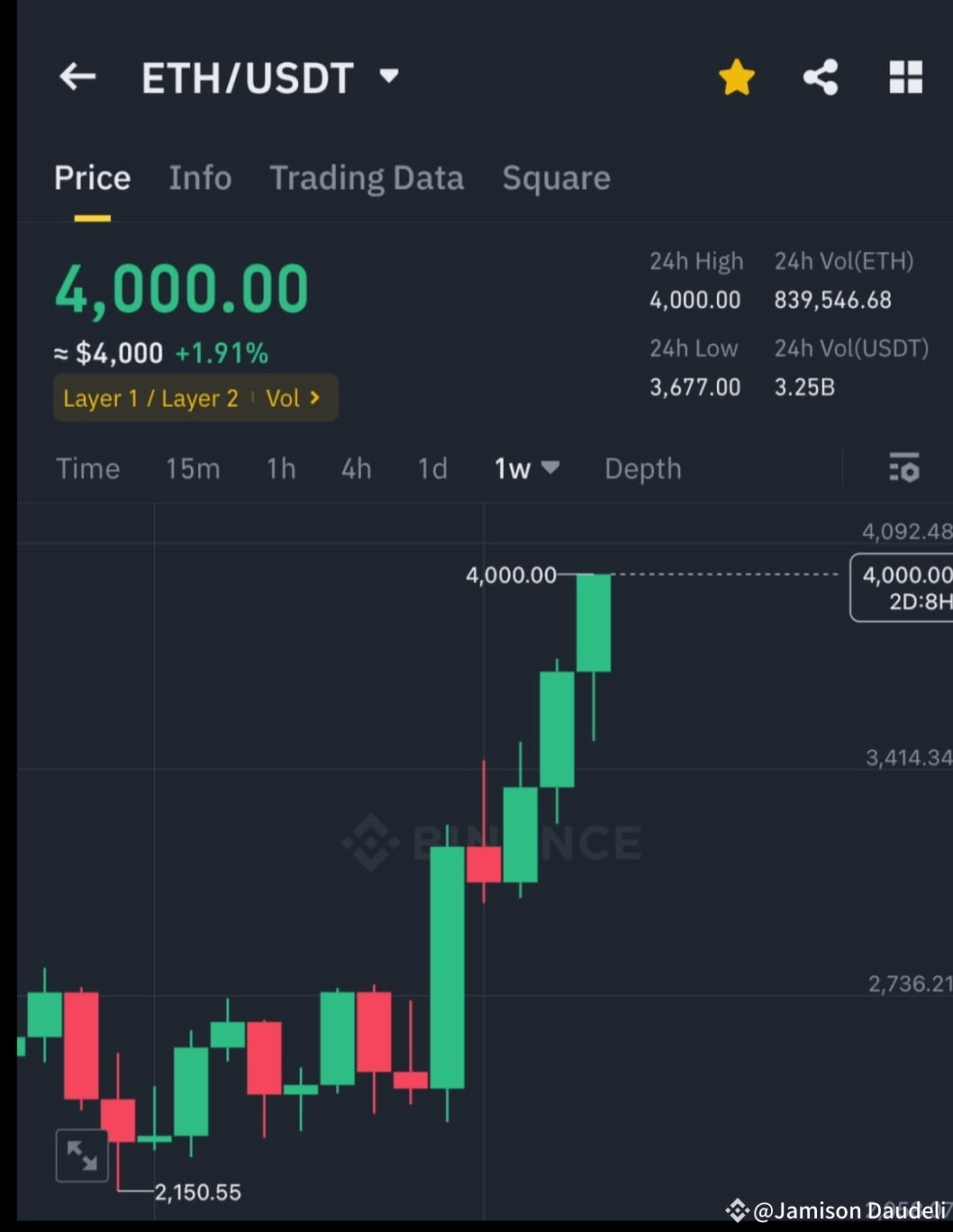Toggle the Depth chart view
The width and height of the screenshot is (953, 1232).
(x=642, y=468)
